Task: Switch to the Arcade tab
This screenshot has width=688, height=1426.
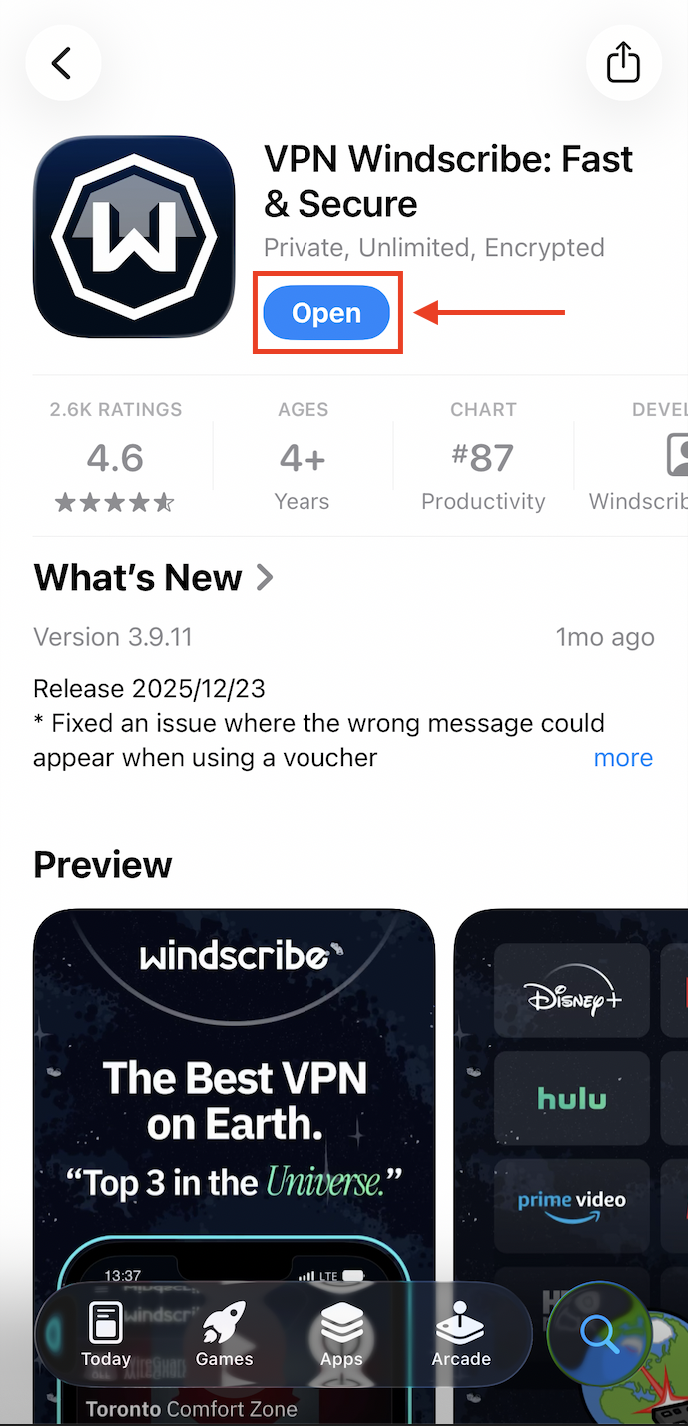Action: [x=461, y=1334]
